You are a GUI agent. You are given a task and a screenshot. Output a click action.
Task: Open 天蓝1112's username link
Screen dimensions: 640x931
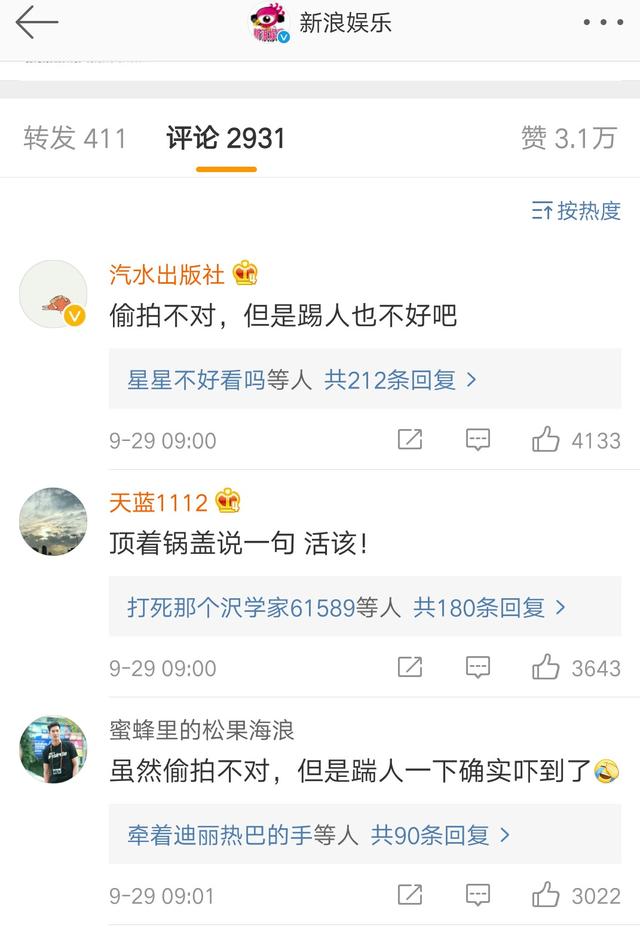coord(158,501)
